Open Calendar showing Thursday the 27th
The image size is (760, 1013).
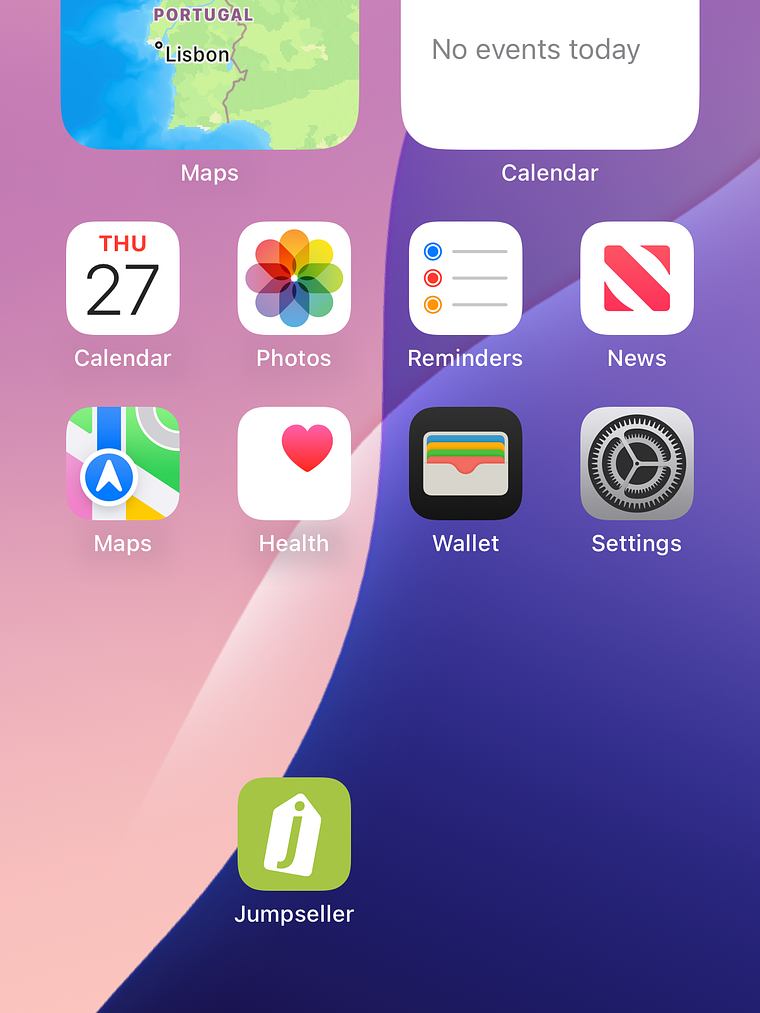122,278
